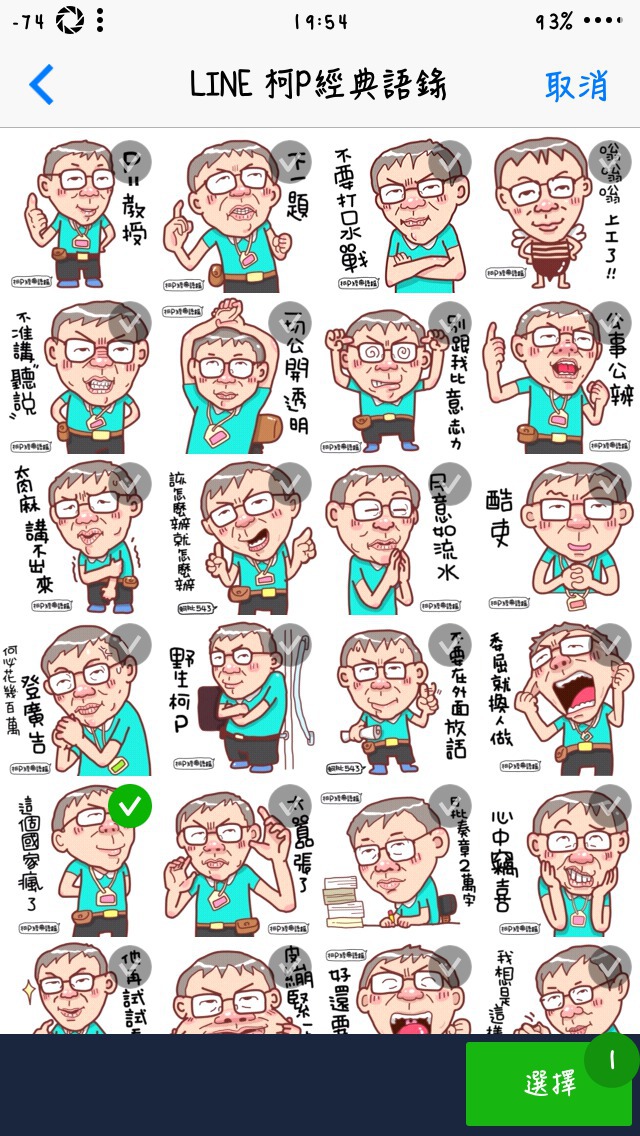Choose the 登廣告 sticker
Viewport: 640px width, 1136px height.
(x=80, y=698)
